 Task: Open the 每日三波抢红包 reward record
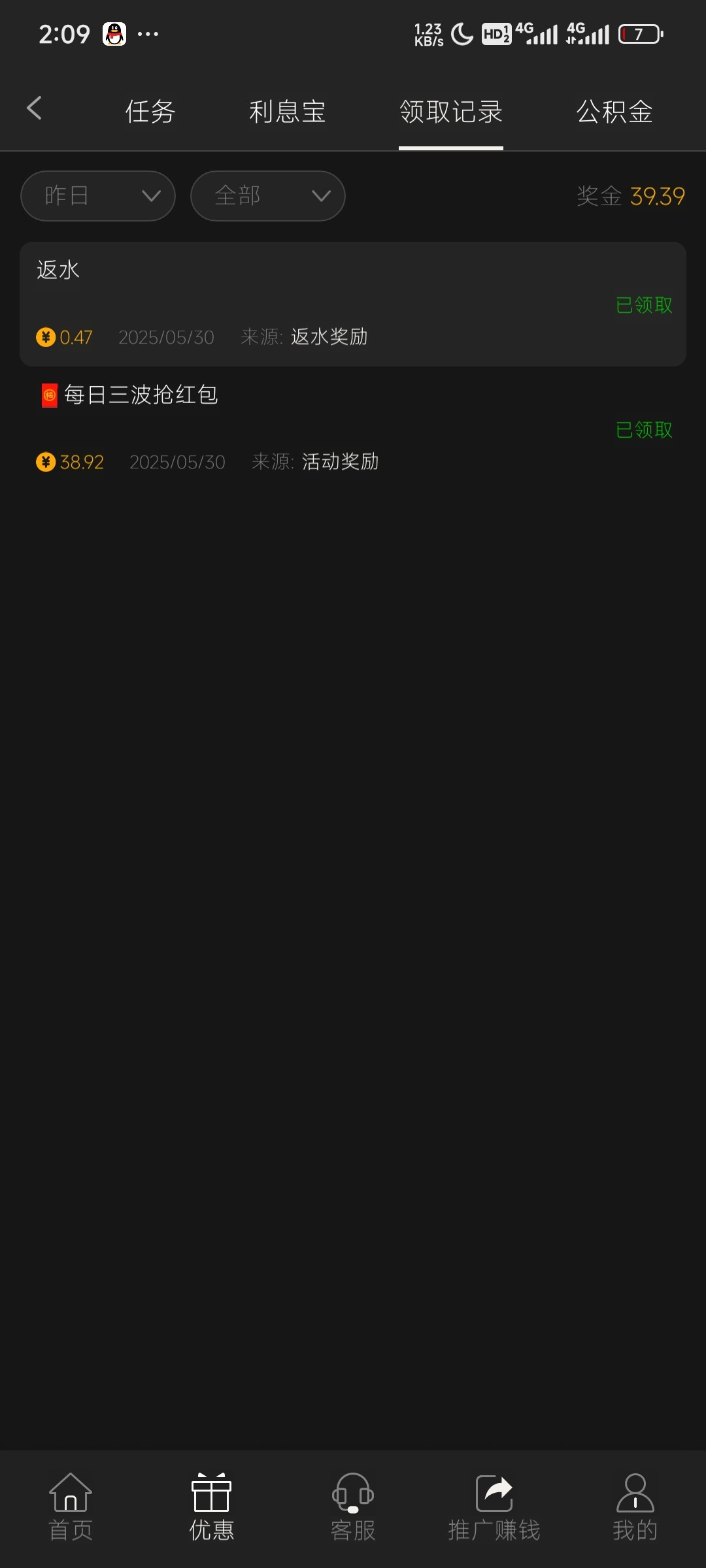click(x=353, y=429)
